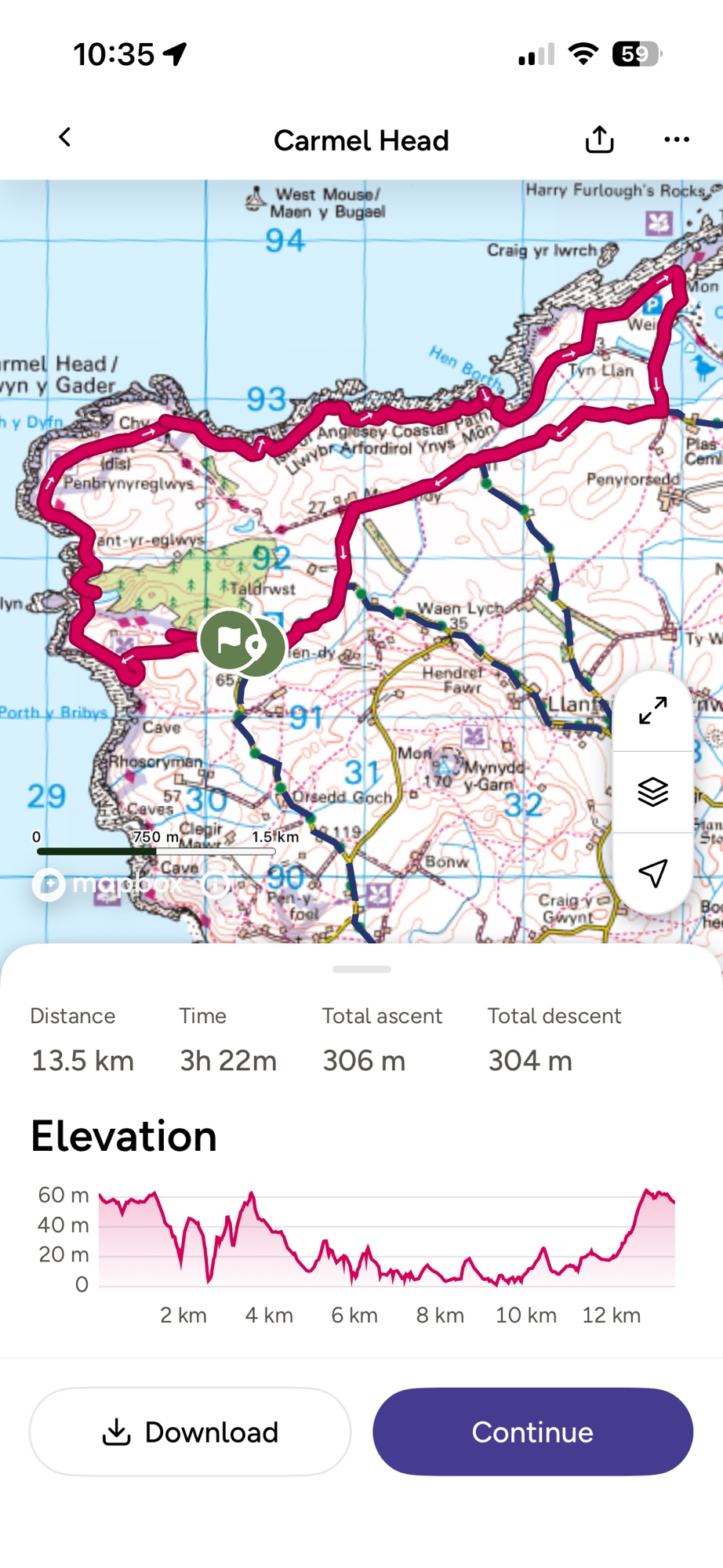Download this route for offline use
The image size is (723, 1568).
coord(190,1432)
